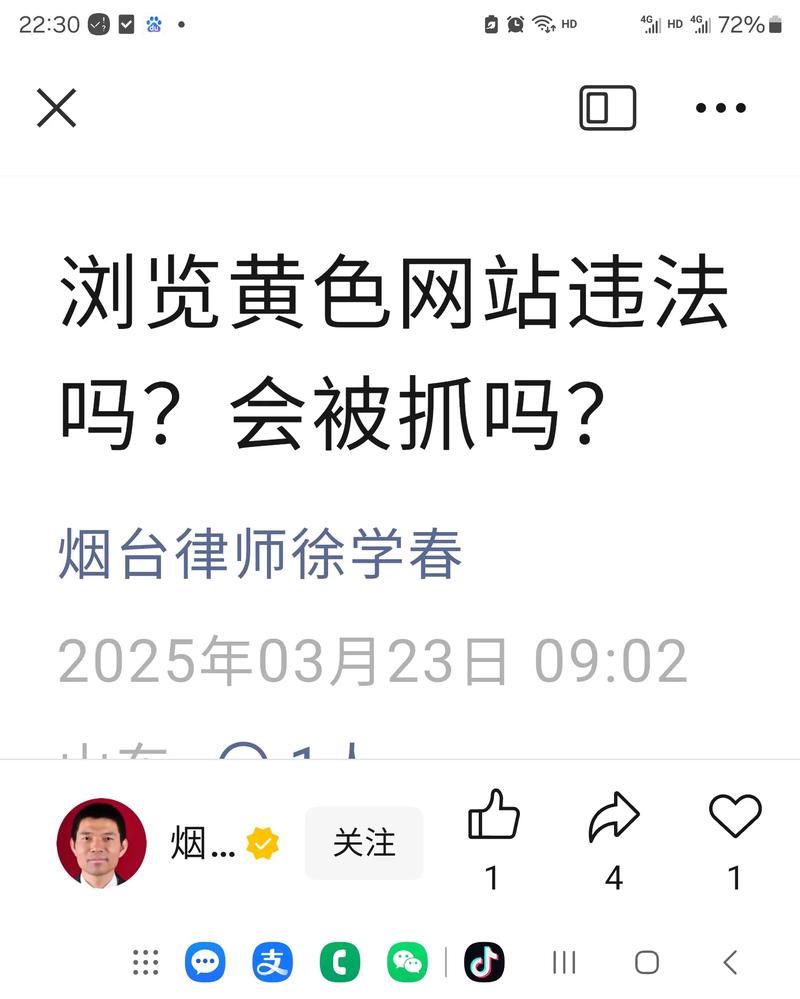Screen dimensions: 800x999
Task: Tap the heart to favorite the article
Action: (x=735, y=820)
